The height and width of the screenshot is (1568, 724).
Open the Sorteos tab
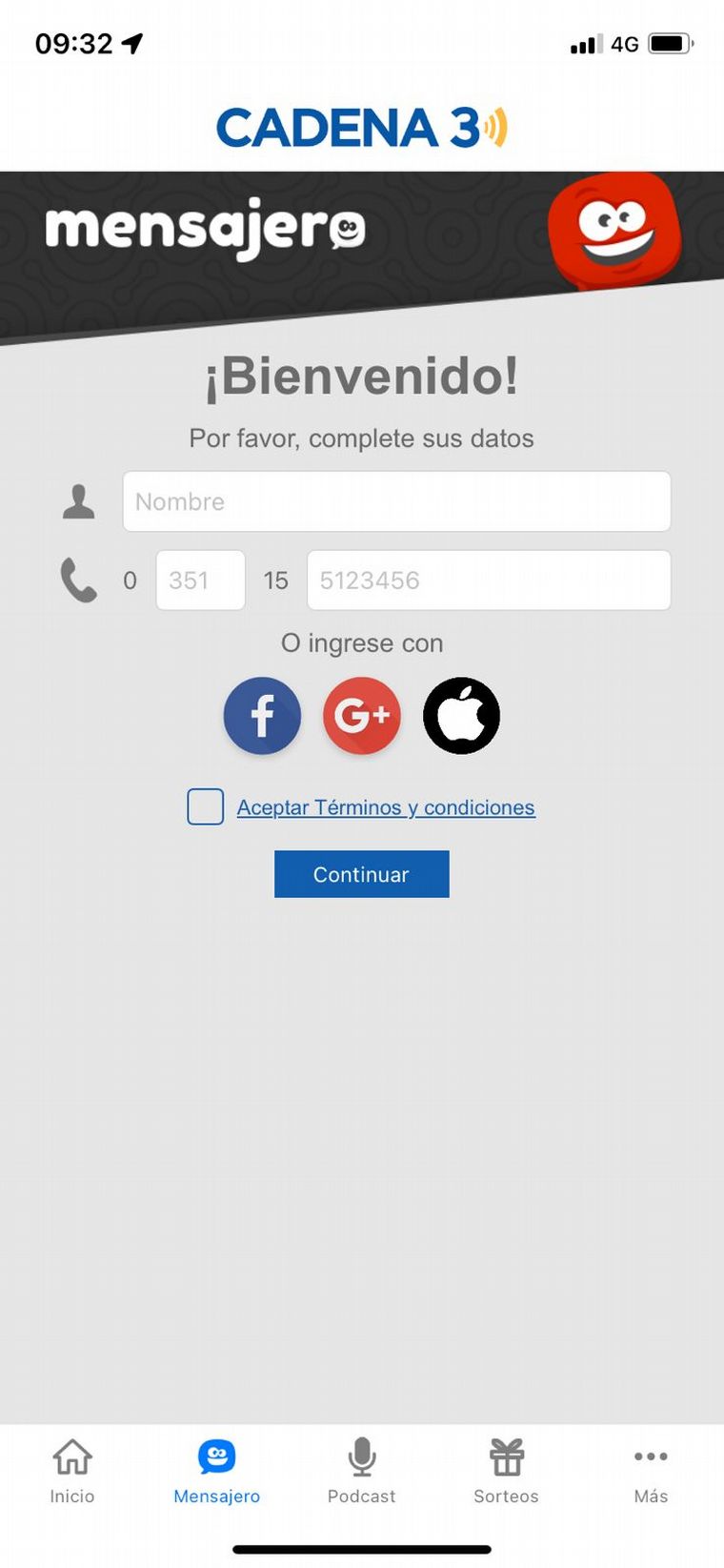pos(507,1471)
